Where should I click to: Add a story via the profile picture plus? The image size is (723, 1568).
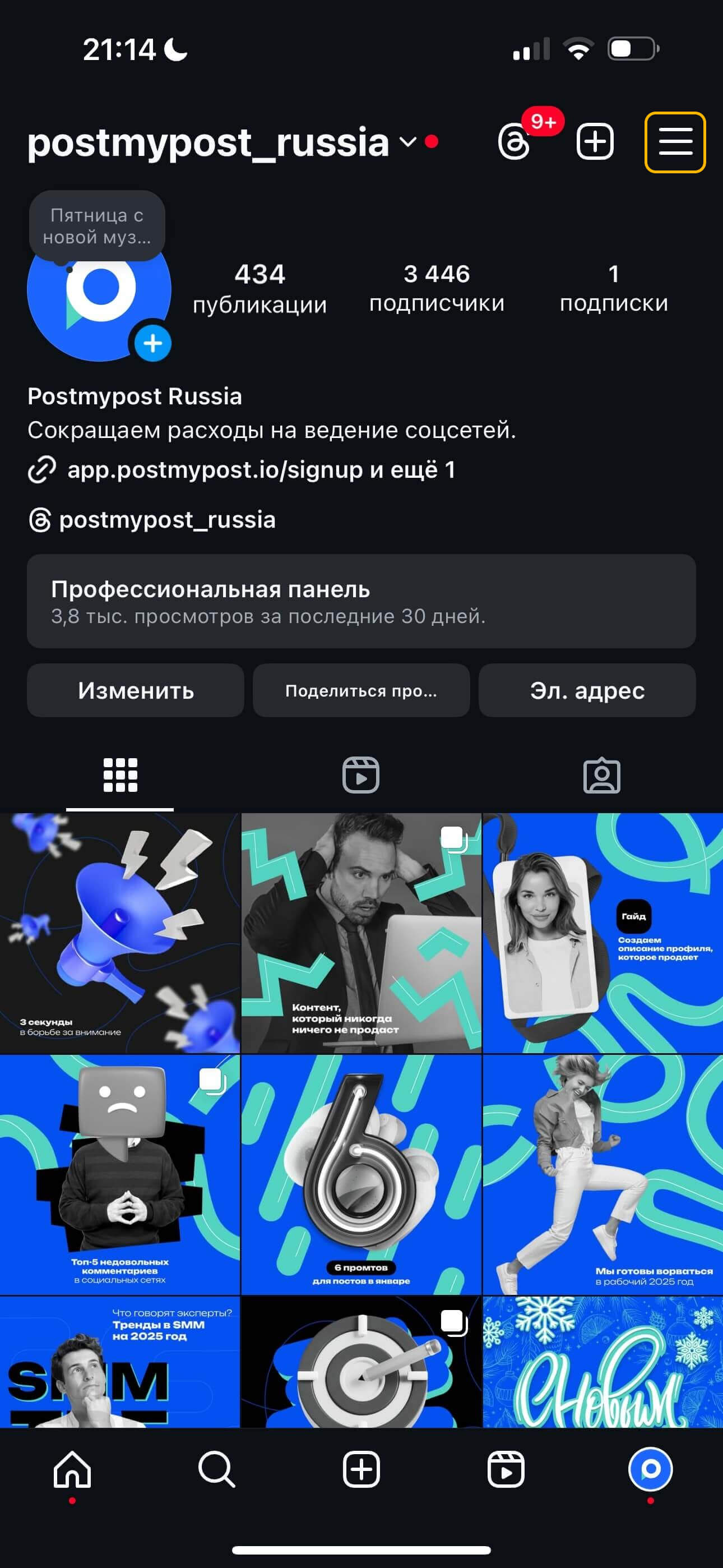153,344
